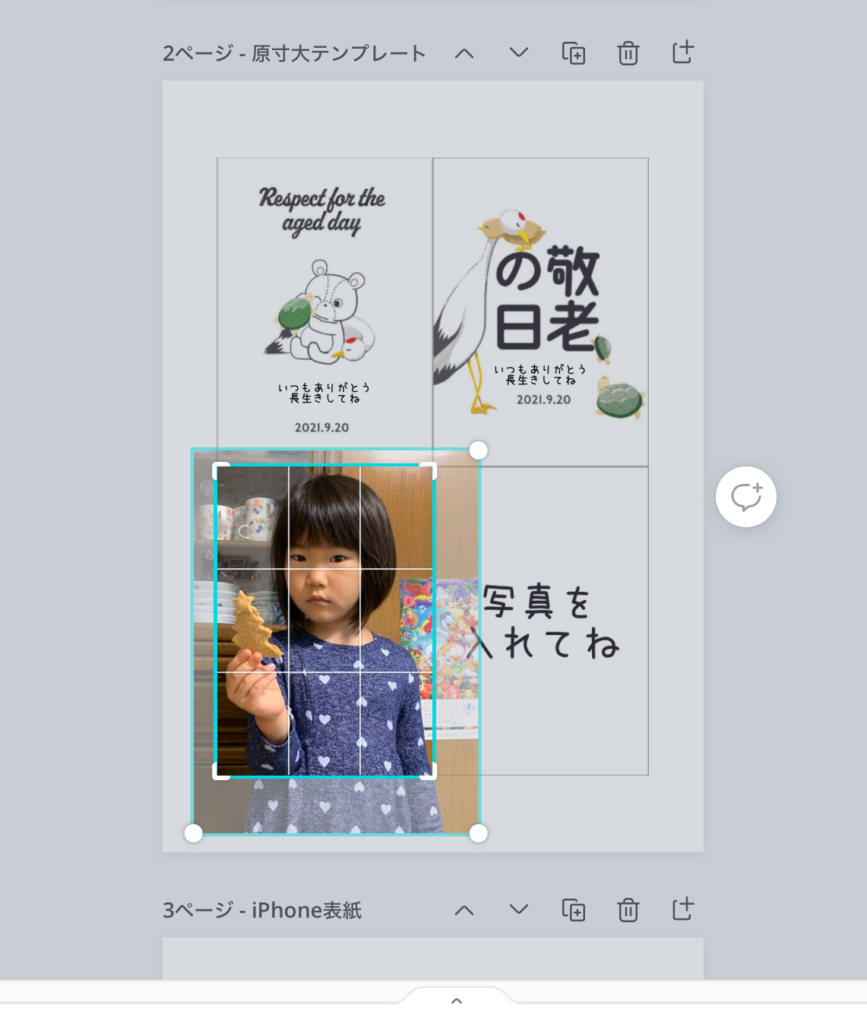Image resolution: width=867 pixels, height=1024 pixels.
Task: Add a comment with the speech bubble button
Action: [746, 497]
